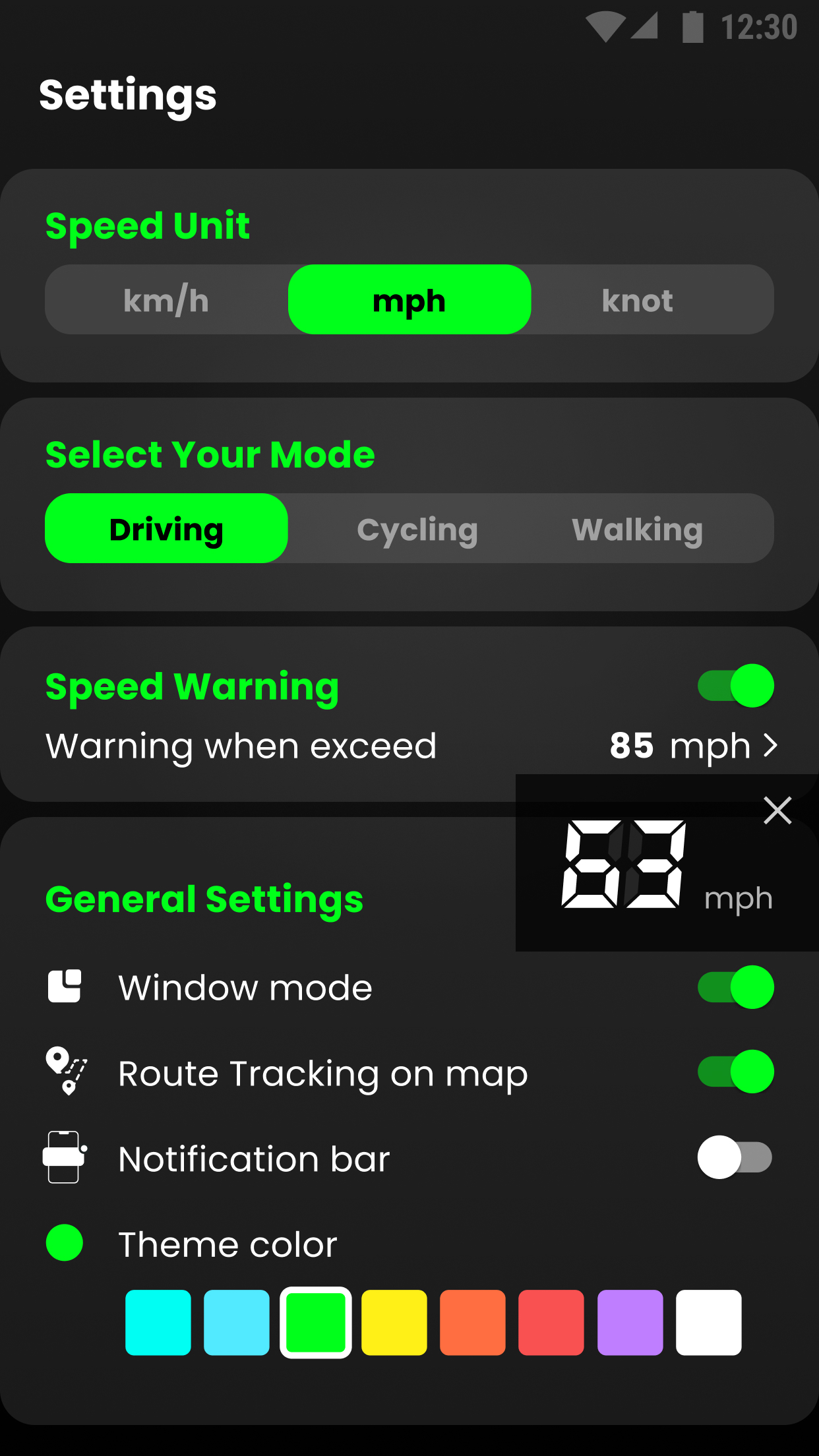
Task: Pick the purple theme color swatch
Action: (630, 1321)
